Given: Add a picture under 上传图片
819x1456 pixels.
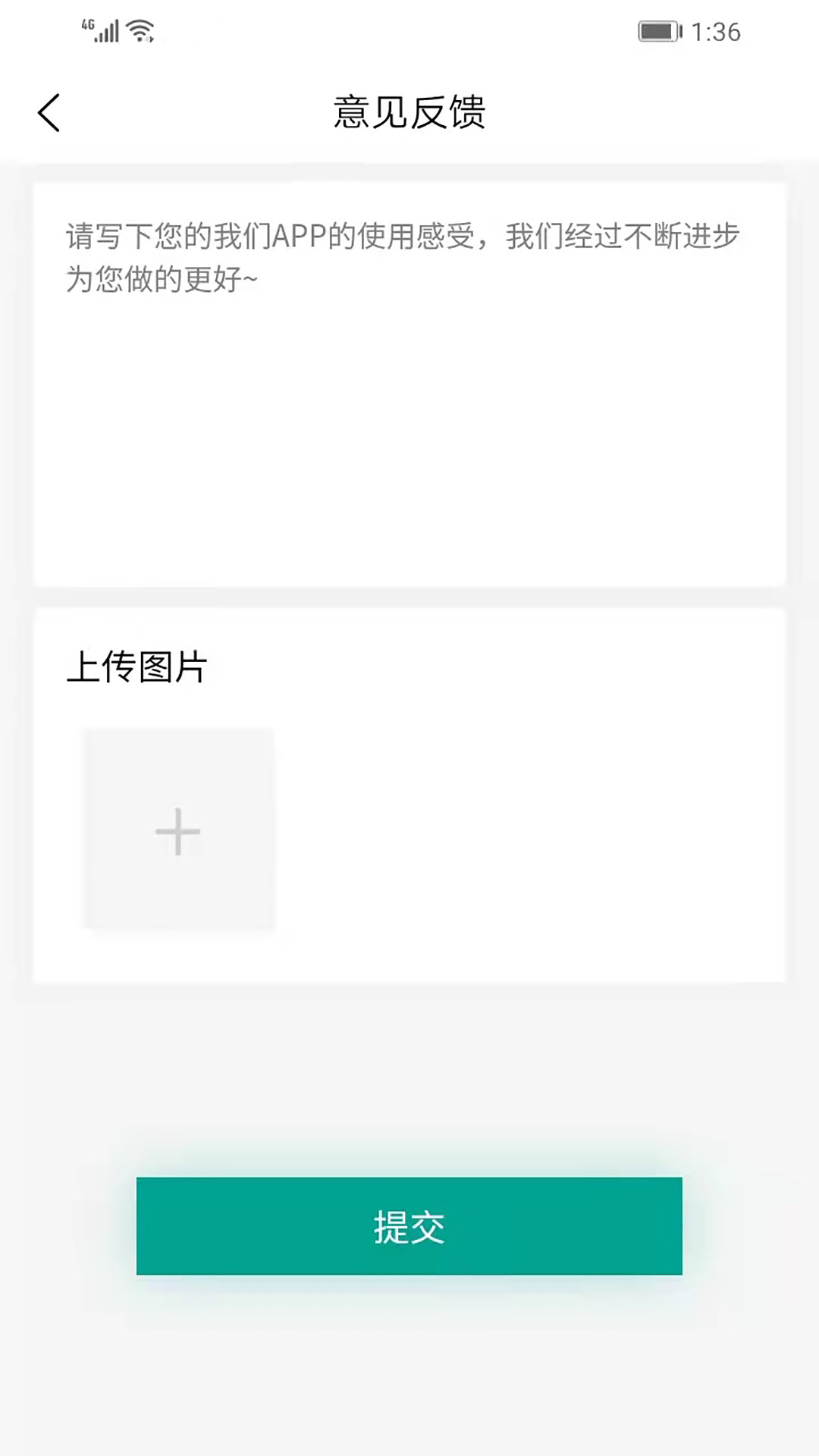Looking at the screenshot, I should pyautogui.click(x=178, y=830).
